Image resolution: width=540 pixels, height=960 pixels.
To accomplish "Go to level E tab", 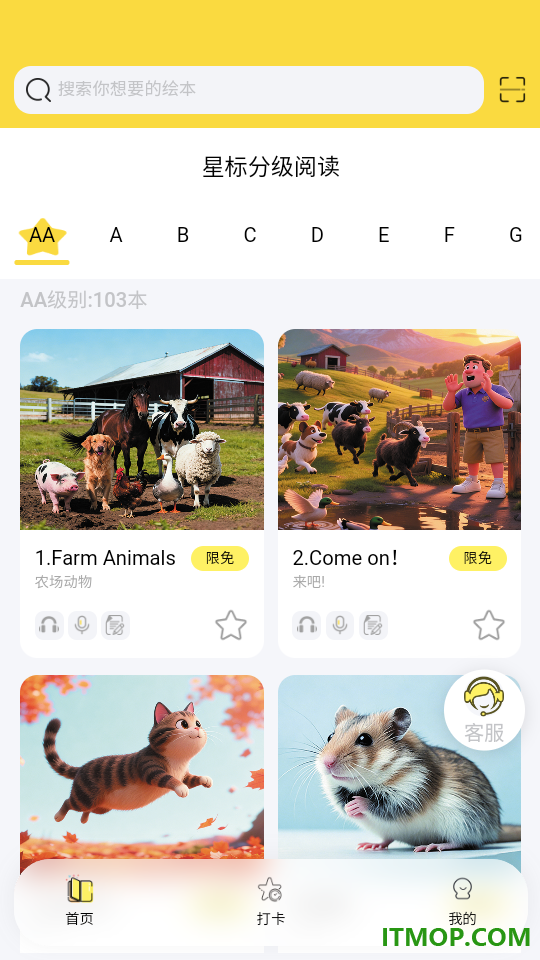I will pos(383,235).
